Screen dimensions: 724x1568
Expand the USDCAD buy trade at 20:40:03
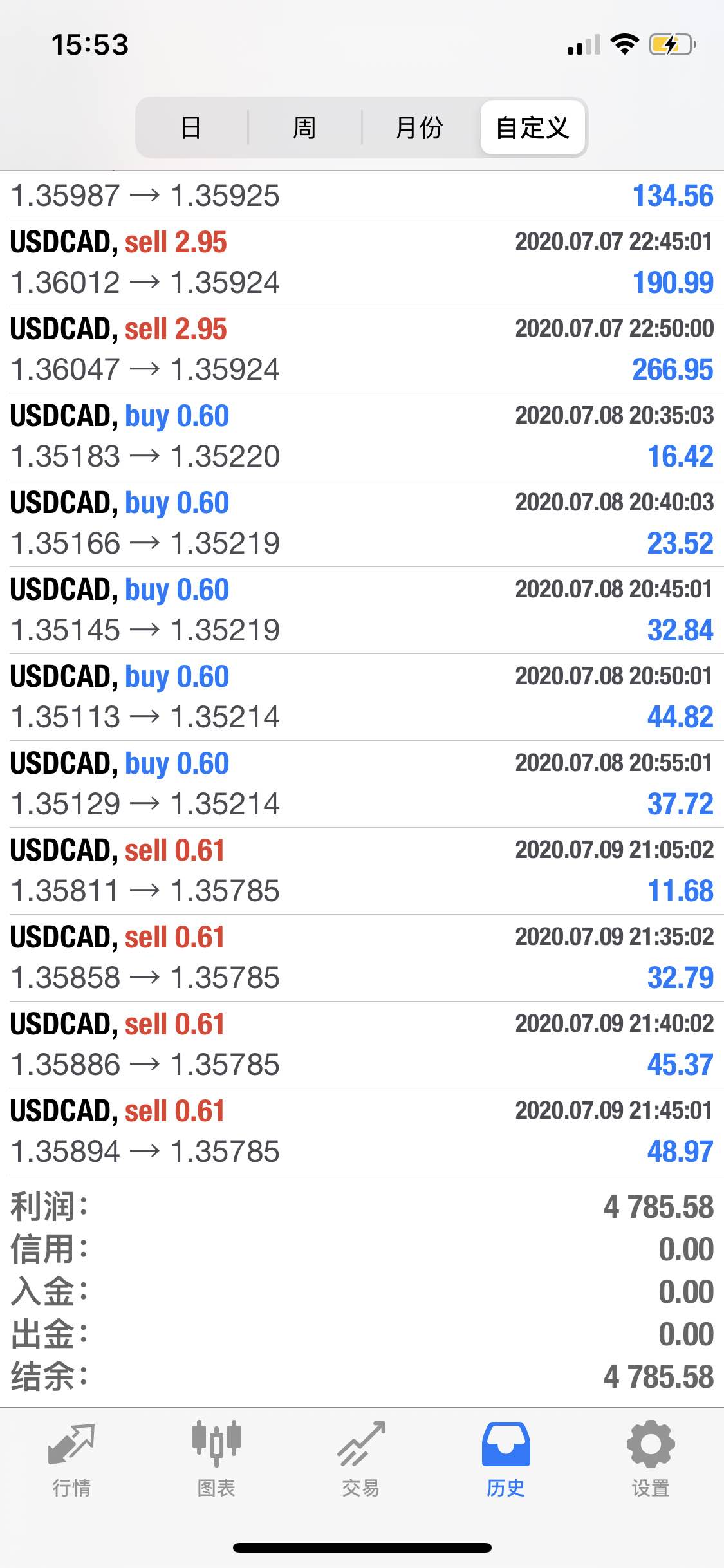(x=362, y=523)
